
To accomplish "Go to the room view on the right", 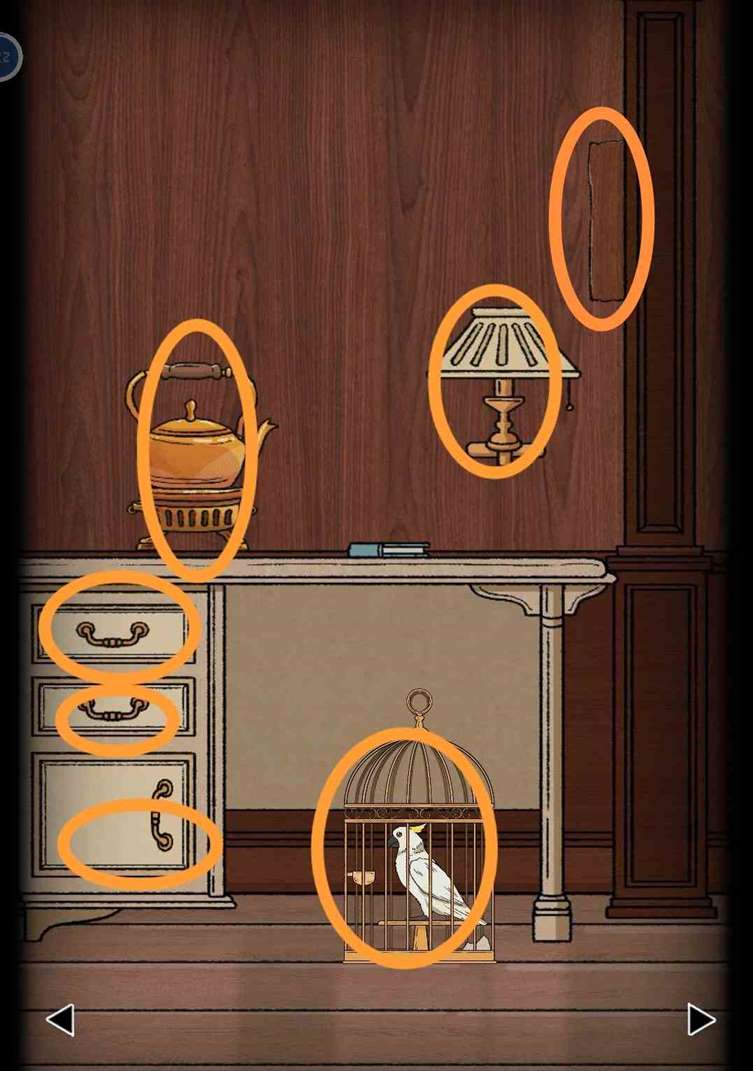I will click(x=701, y=1019).
